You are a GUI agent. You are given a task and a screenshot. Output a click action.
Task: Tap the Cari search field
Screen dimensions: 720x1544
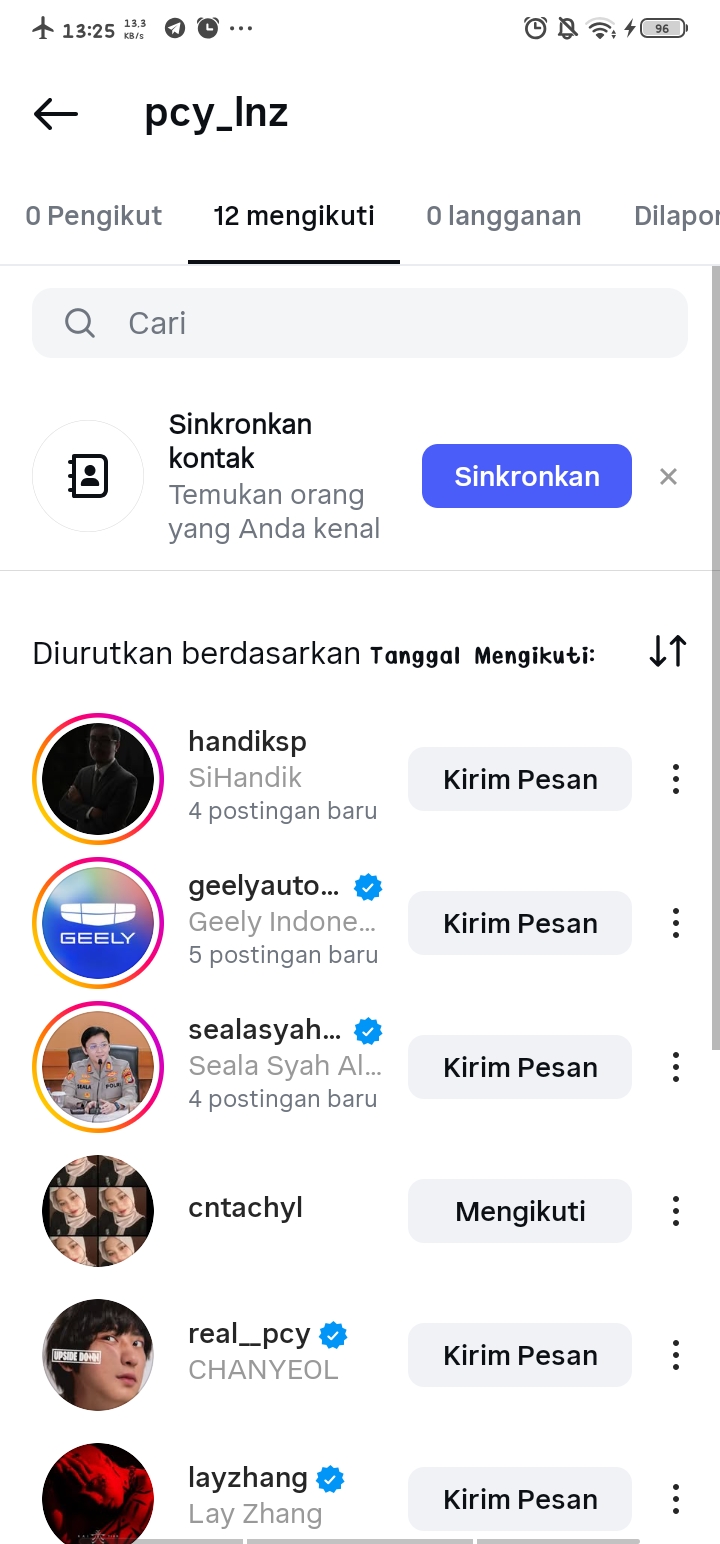point(360,323)
